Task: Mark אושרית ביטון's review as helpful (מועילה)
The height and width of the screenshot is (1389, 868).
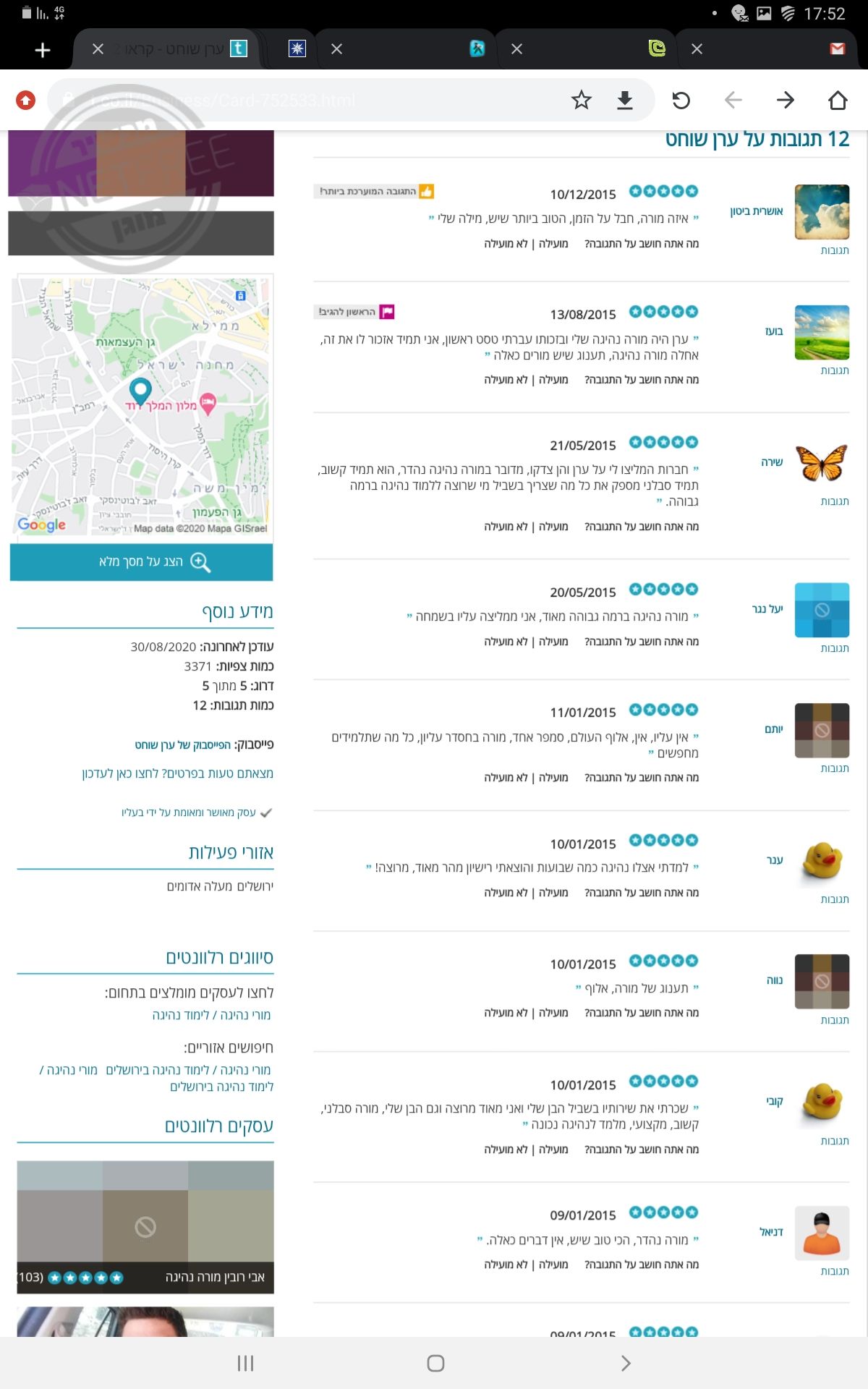Action: [553, 244]
